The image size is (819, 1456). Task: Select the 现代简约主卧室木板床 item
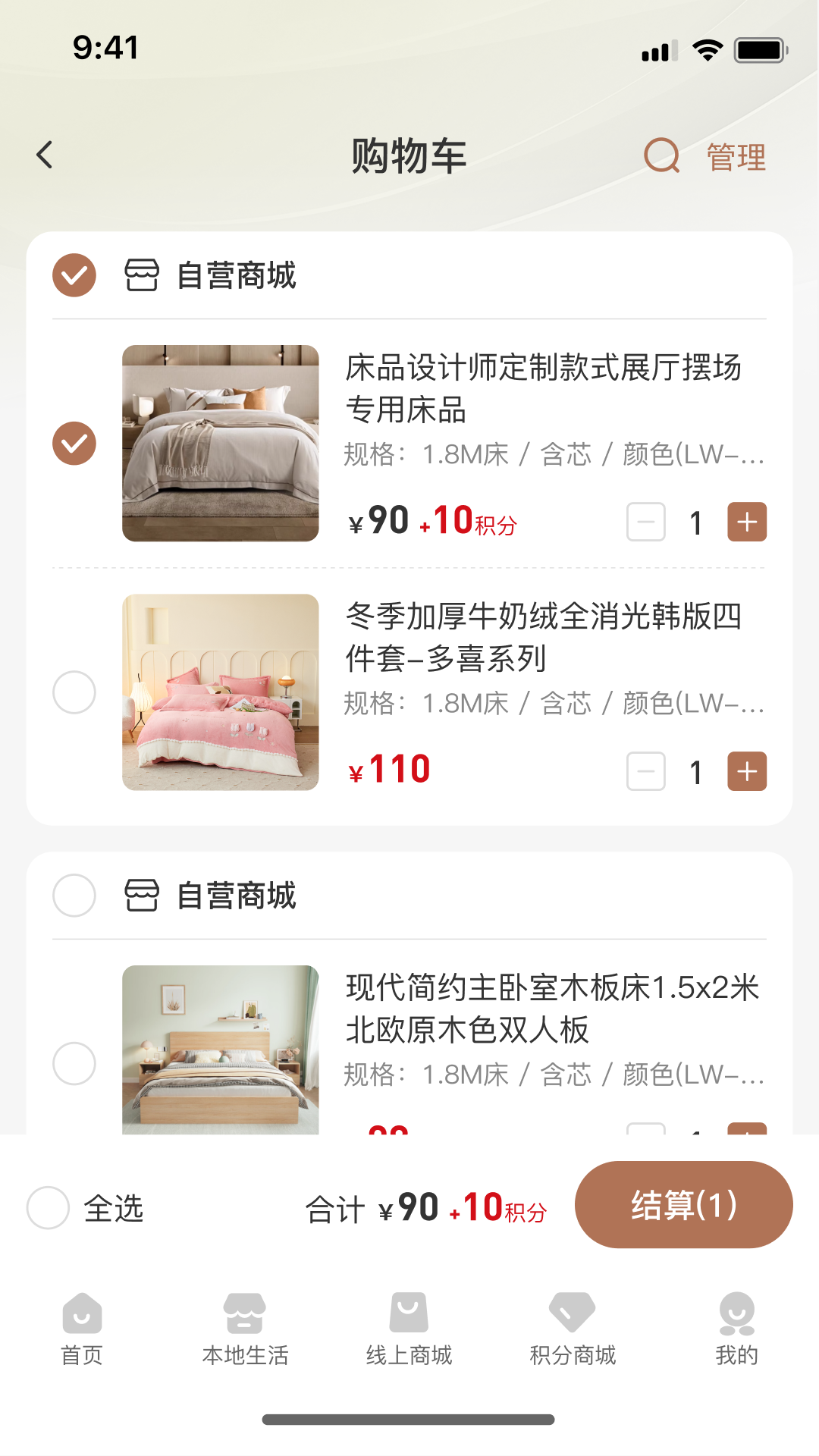74,1063
